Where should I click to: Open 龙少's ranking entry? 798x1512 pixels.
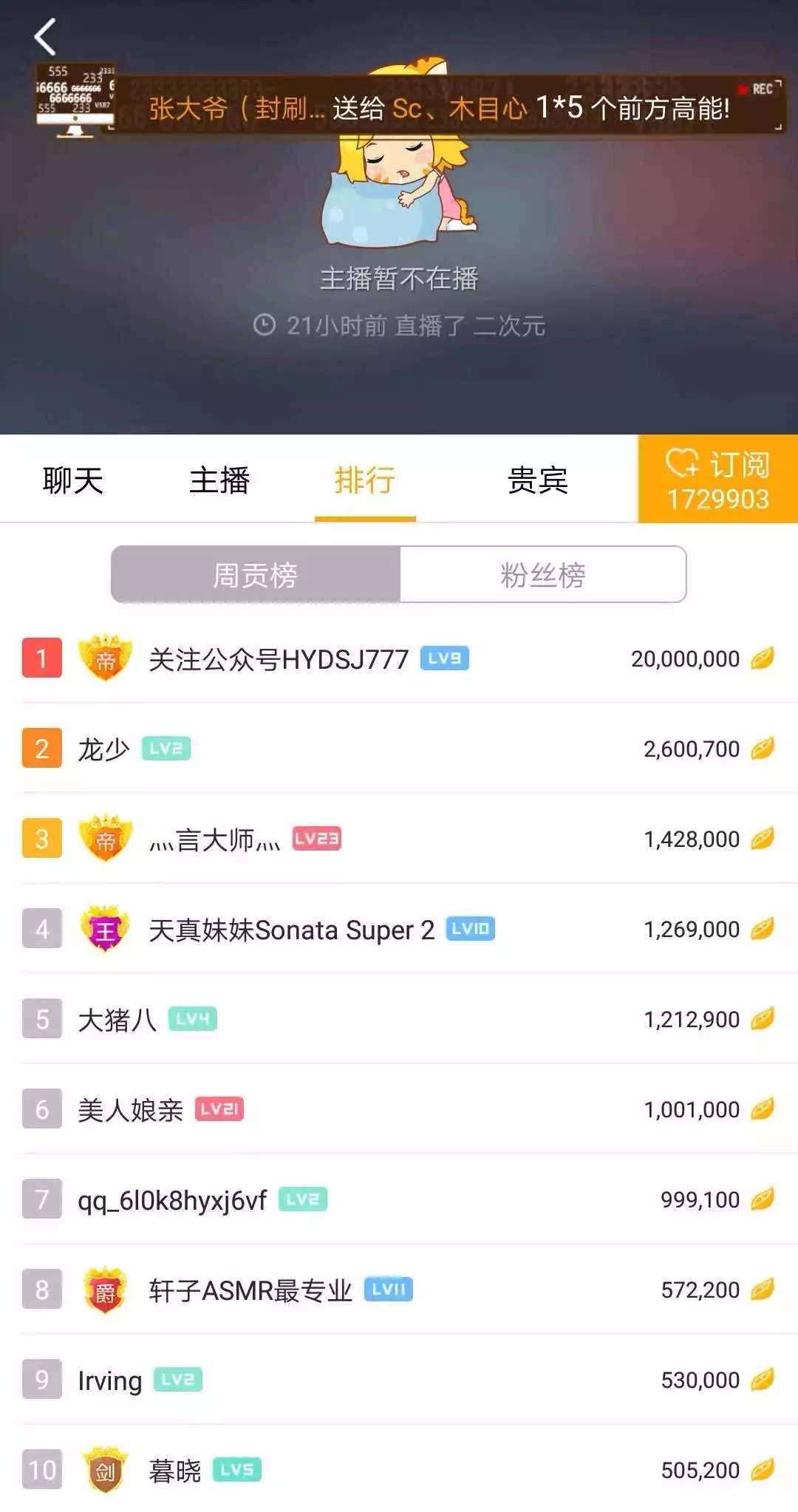pyautogui.click(x=103, y=749)
